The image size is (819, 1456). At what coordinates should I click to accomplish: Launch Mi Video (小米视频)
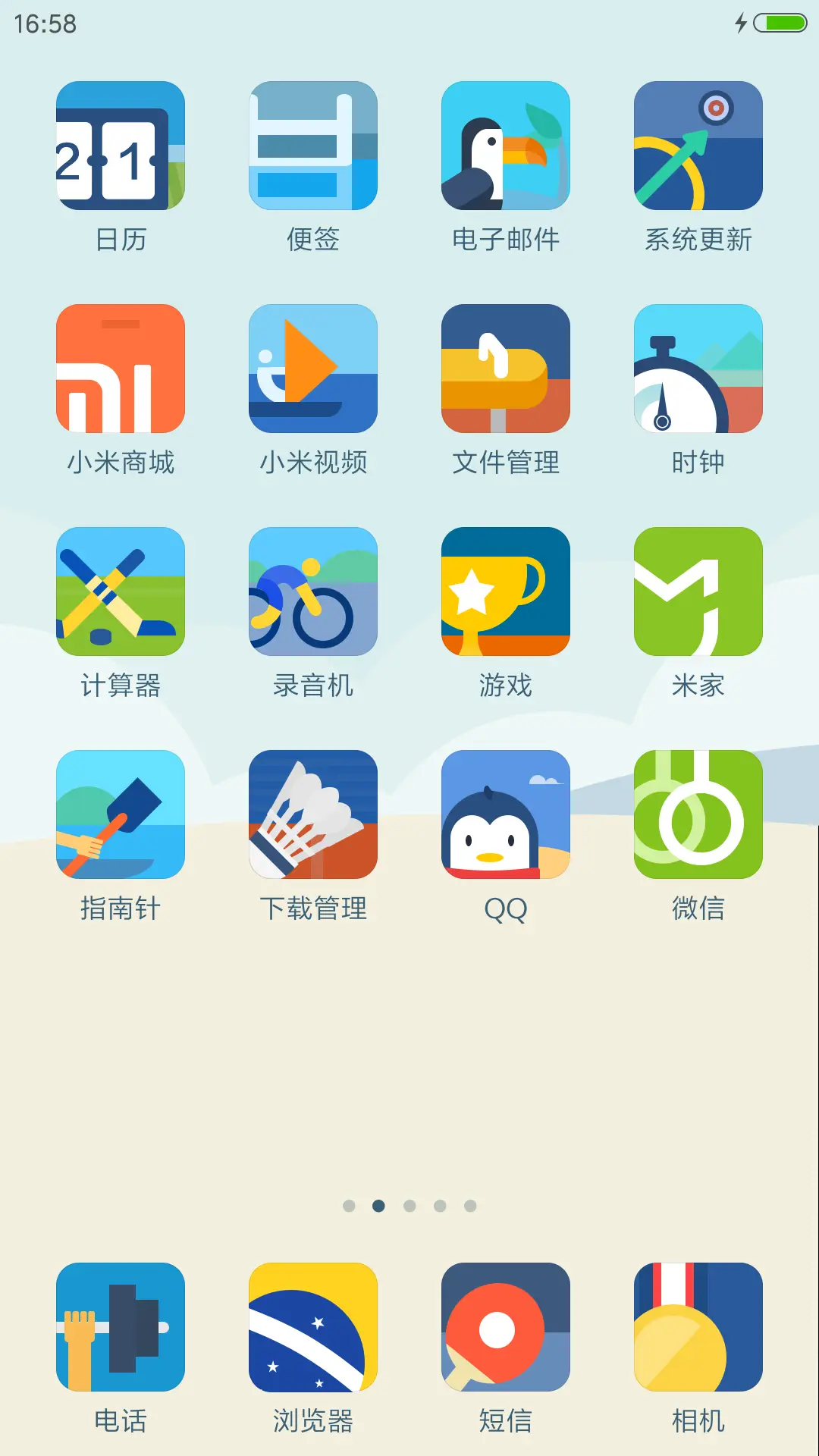point(312,369)
